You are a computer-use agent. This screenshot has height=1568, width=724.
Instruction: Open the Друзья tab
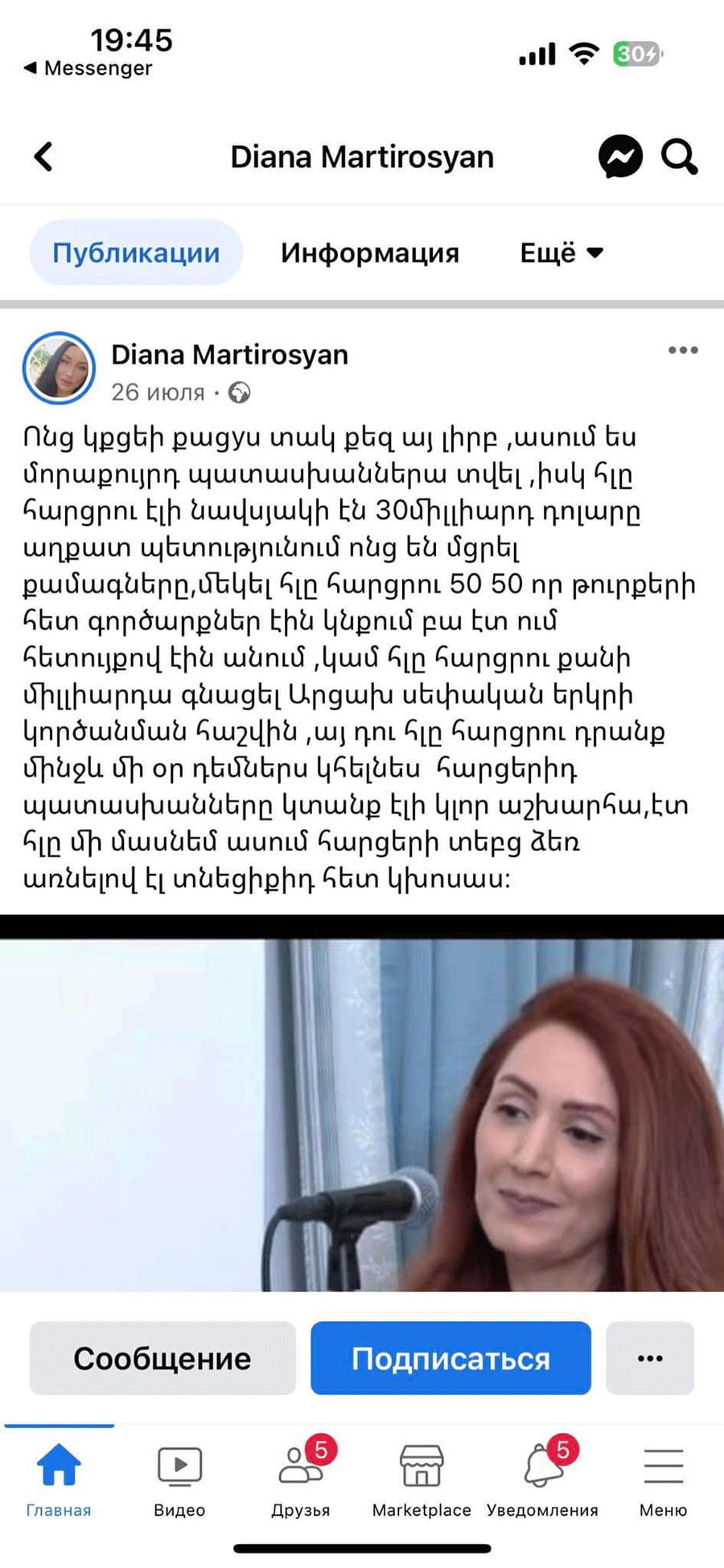pyautogui.click(x=301, y=1480)
